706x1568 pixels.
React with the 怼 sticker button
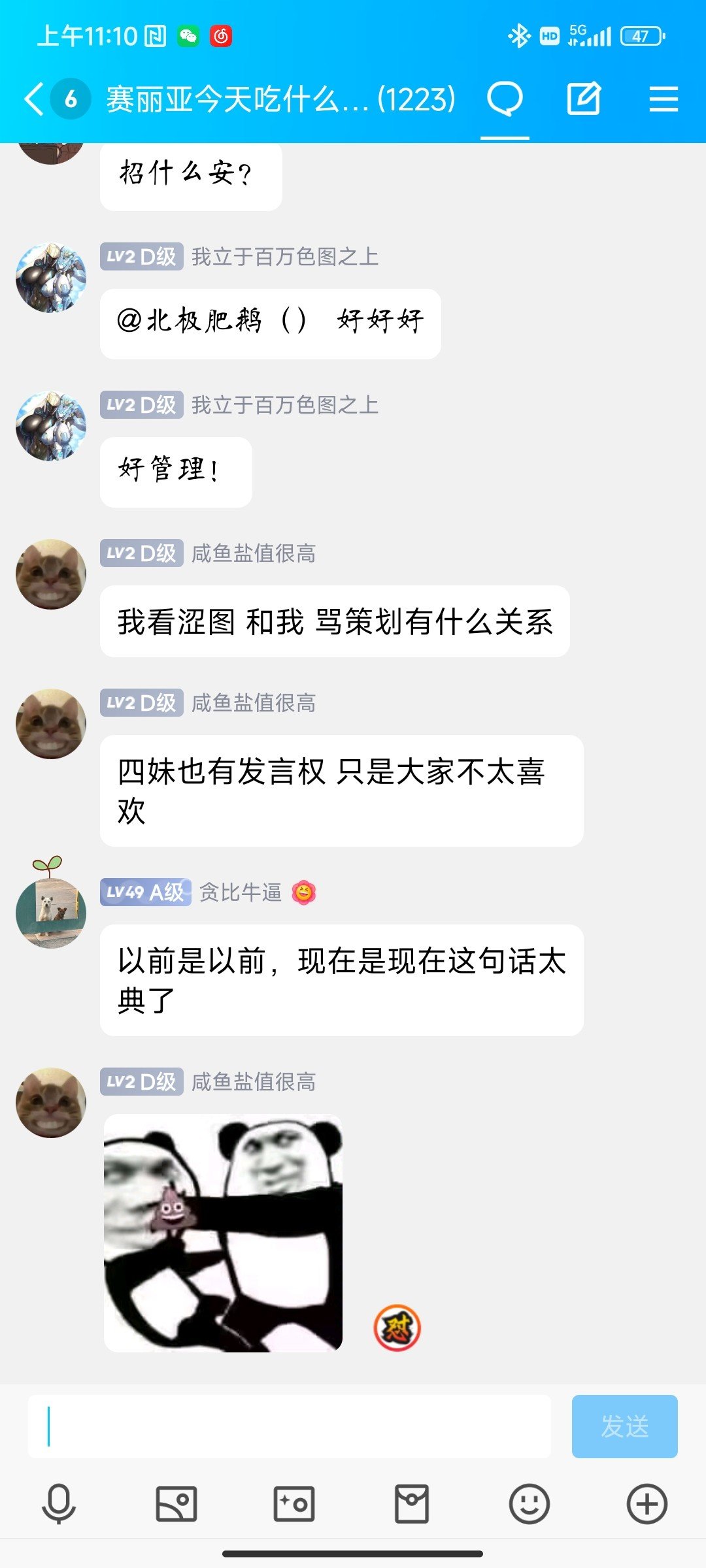[397, 1328]
